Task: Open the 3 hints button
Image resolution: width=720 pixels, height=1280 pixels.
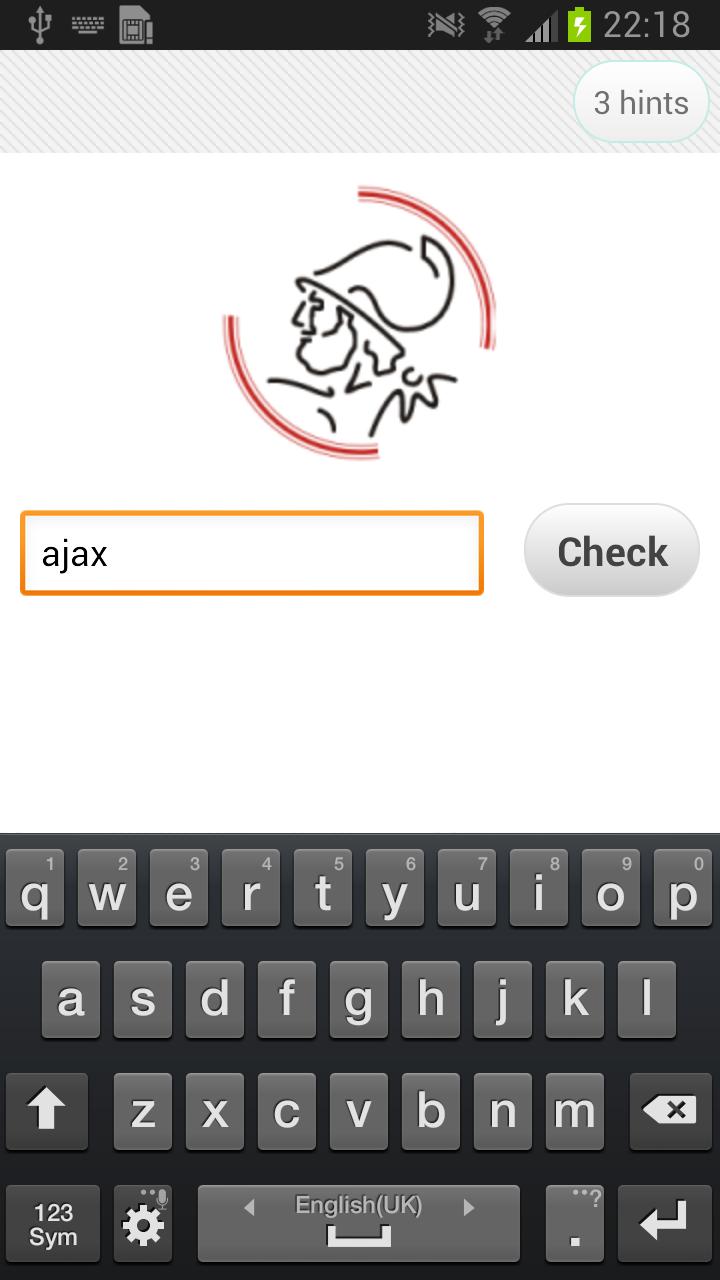Action: pos(641,103)
